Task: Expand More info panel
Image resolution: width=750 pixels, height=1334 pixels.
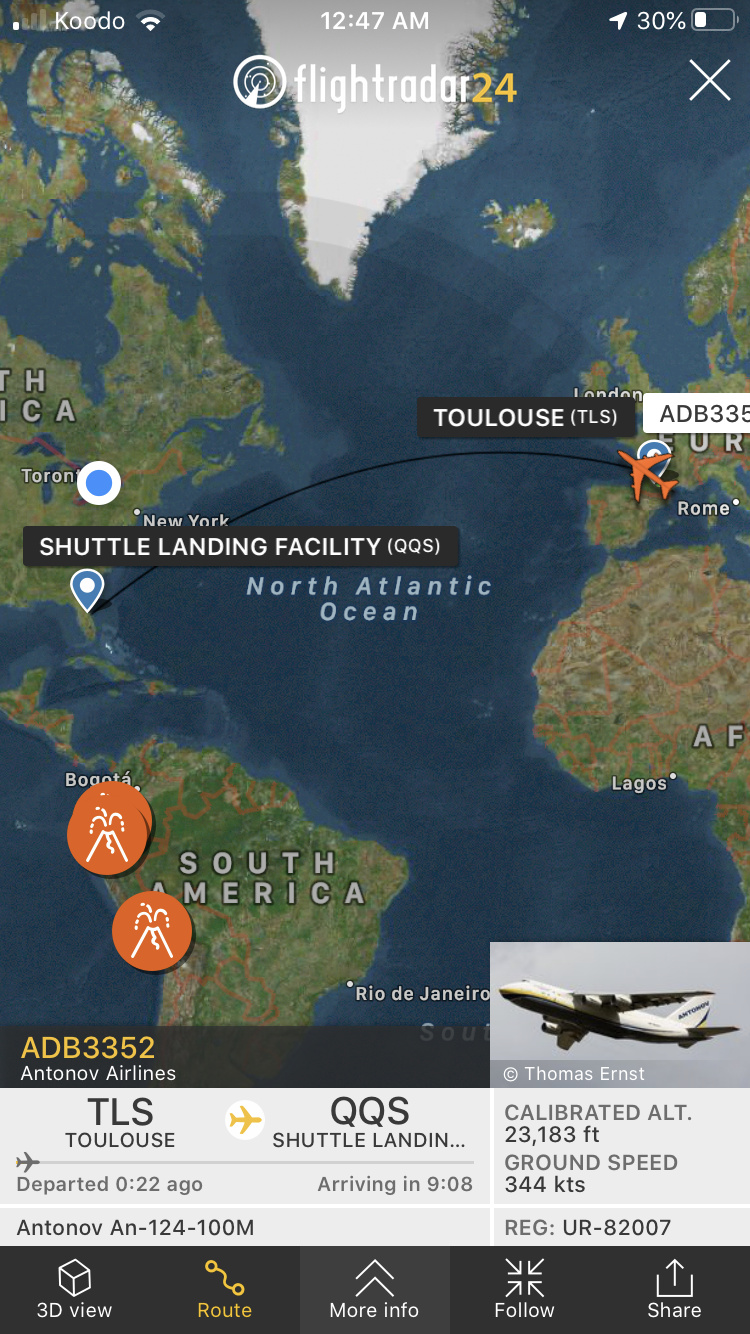Action: [374, 1290]
